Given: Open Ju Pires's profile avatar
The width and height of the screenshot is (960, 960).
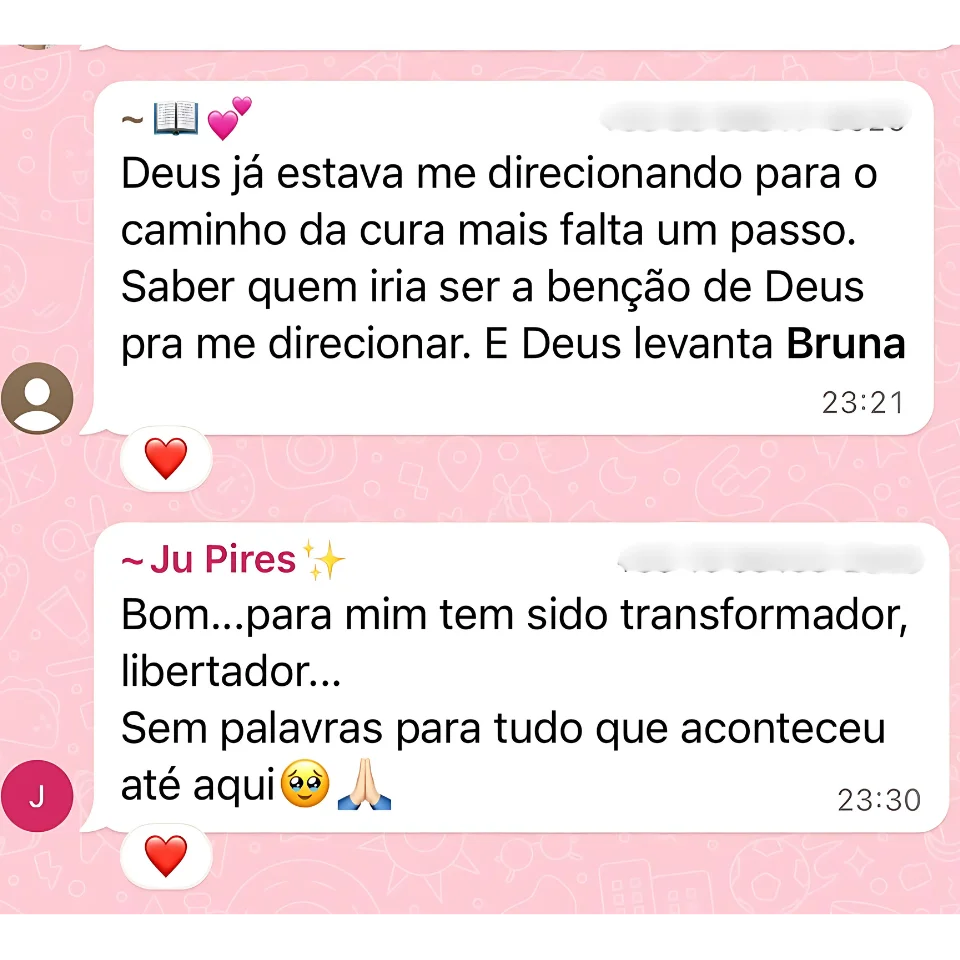Looking at the screenshot, I should (37, 796).
